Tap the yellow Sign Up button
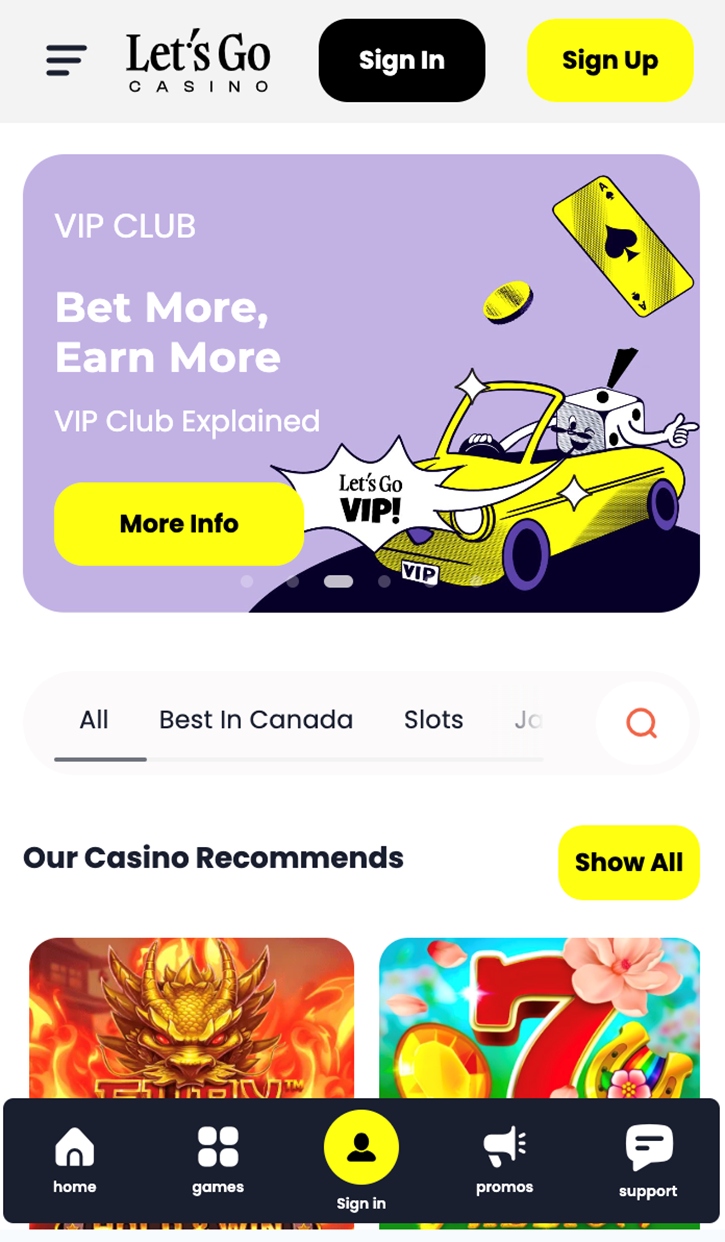725x1242 pixels. [x=609, y=60]
